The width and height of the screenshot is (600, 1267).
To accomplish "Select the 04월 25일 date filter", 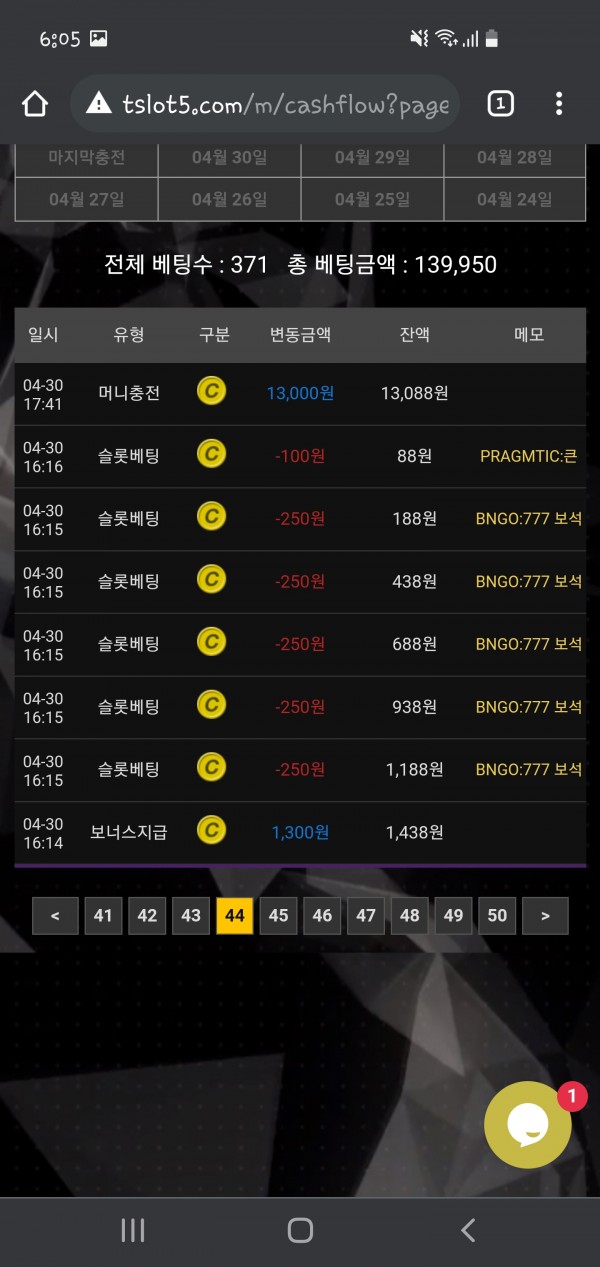I will pos(372,199).
